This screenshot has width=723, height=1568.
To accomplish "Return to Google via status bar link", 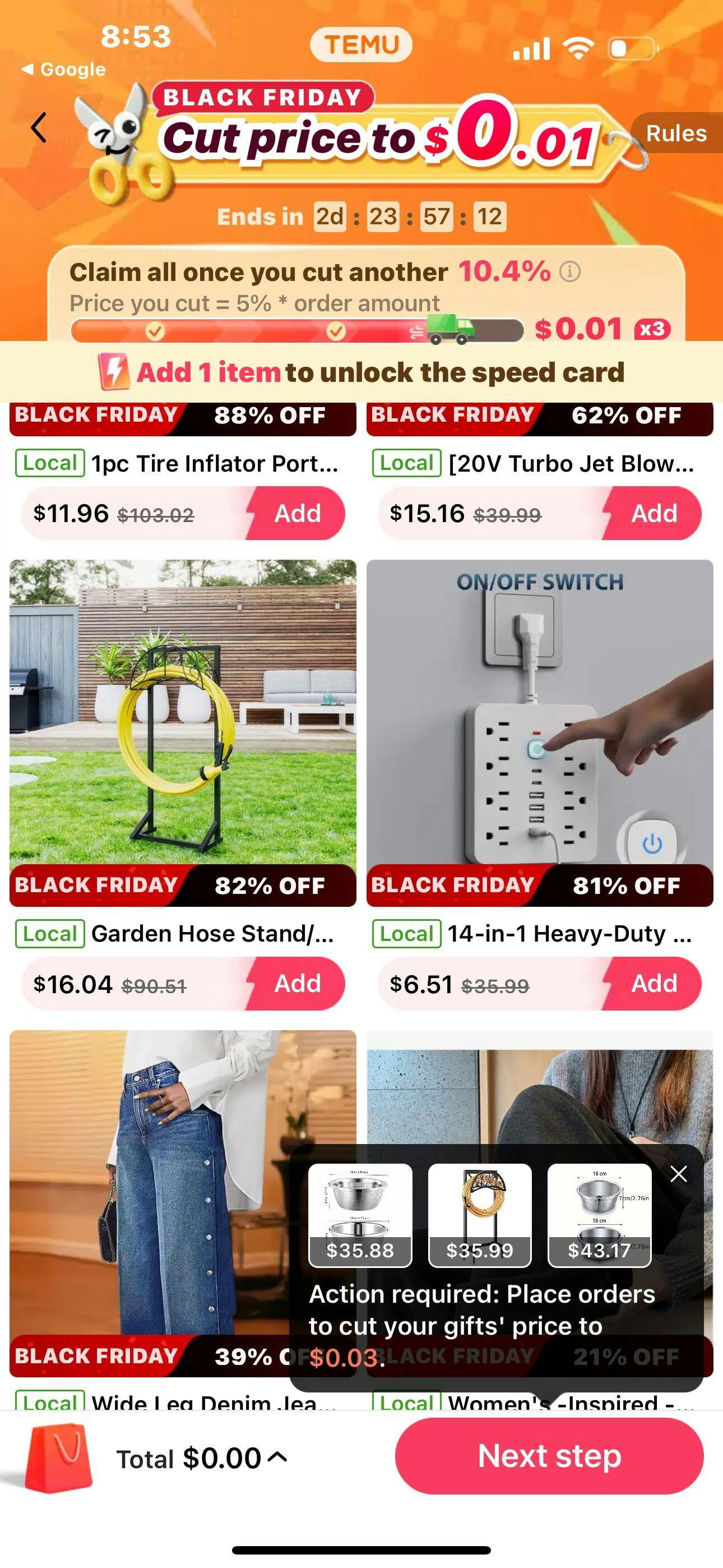I will click(x=64, y=70).
